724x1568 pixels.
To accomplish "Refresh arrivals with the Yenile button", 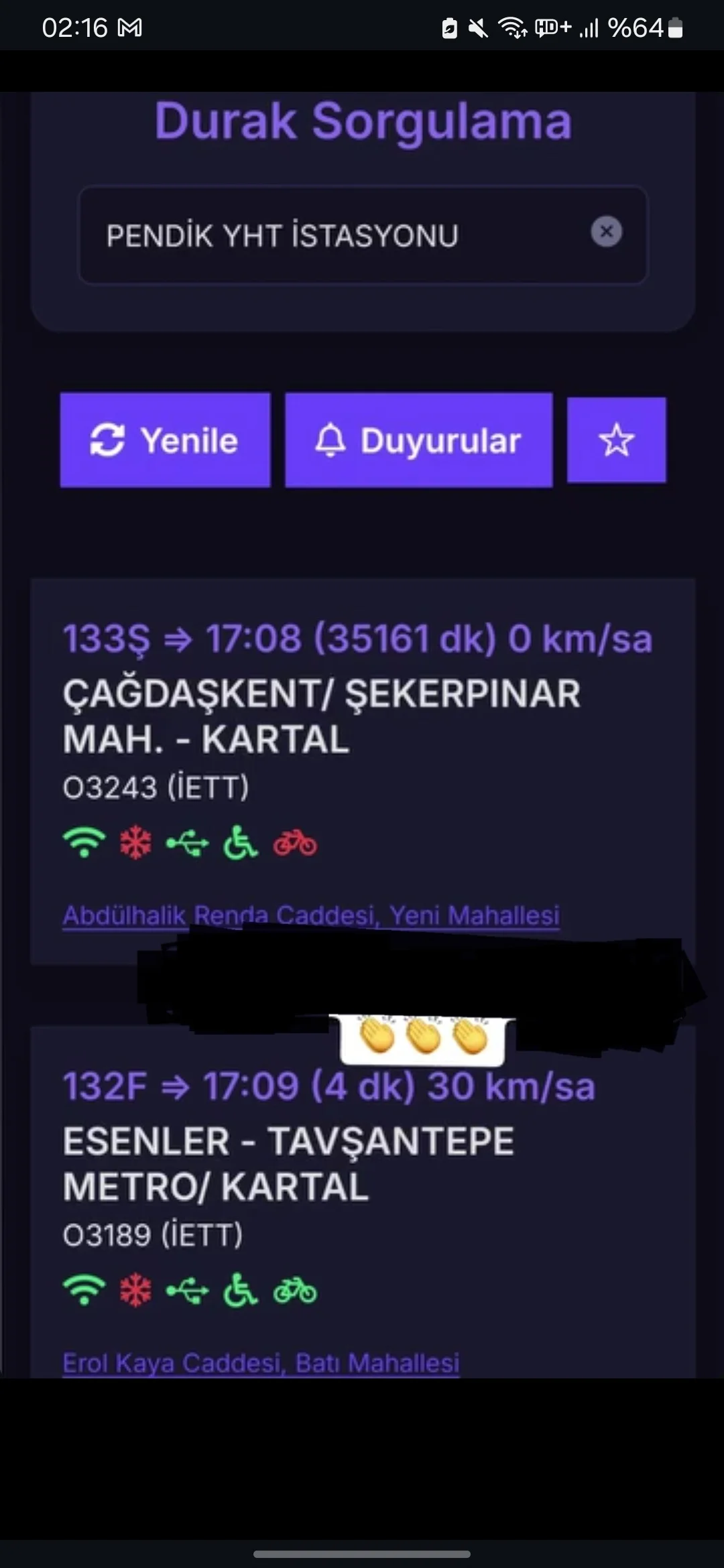I will [x=165, y=440].
